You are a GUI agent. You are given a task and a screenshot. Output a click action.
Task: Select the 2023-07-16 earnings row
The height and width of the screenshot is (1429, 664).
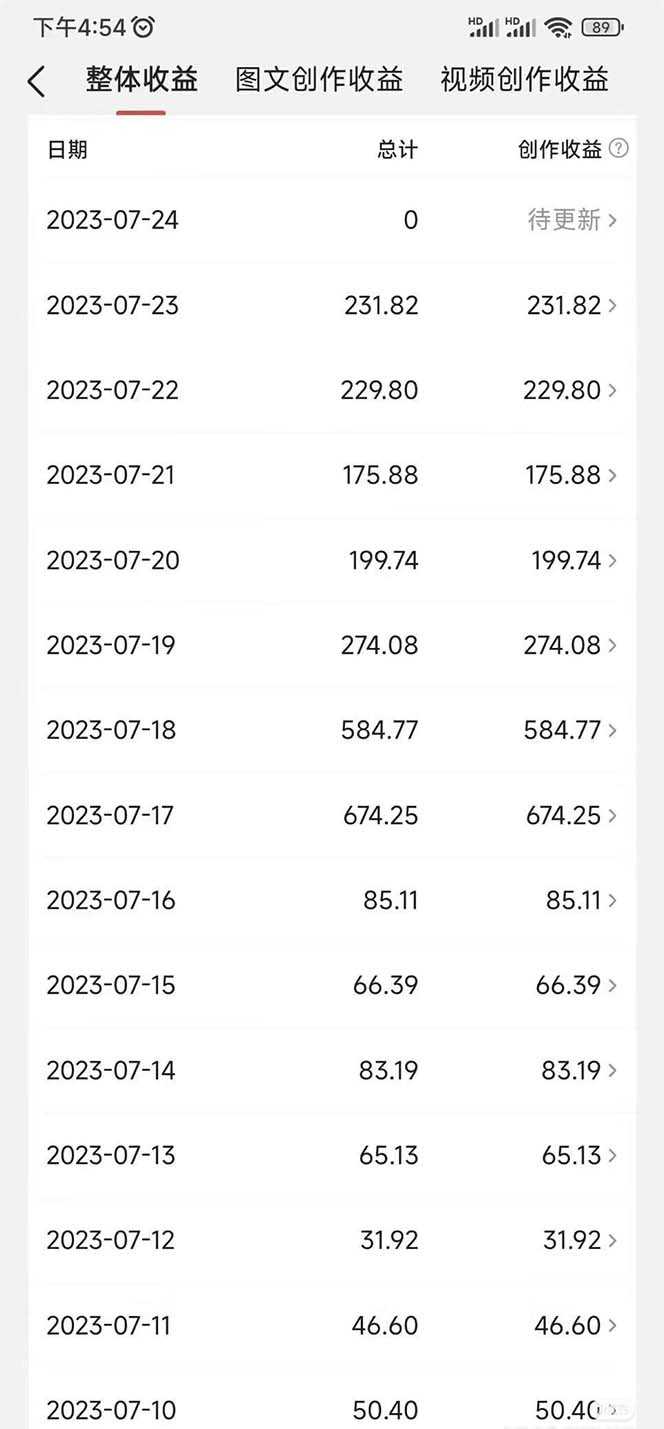(332, 900)
